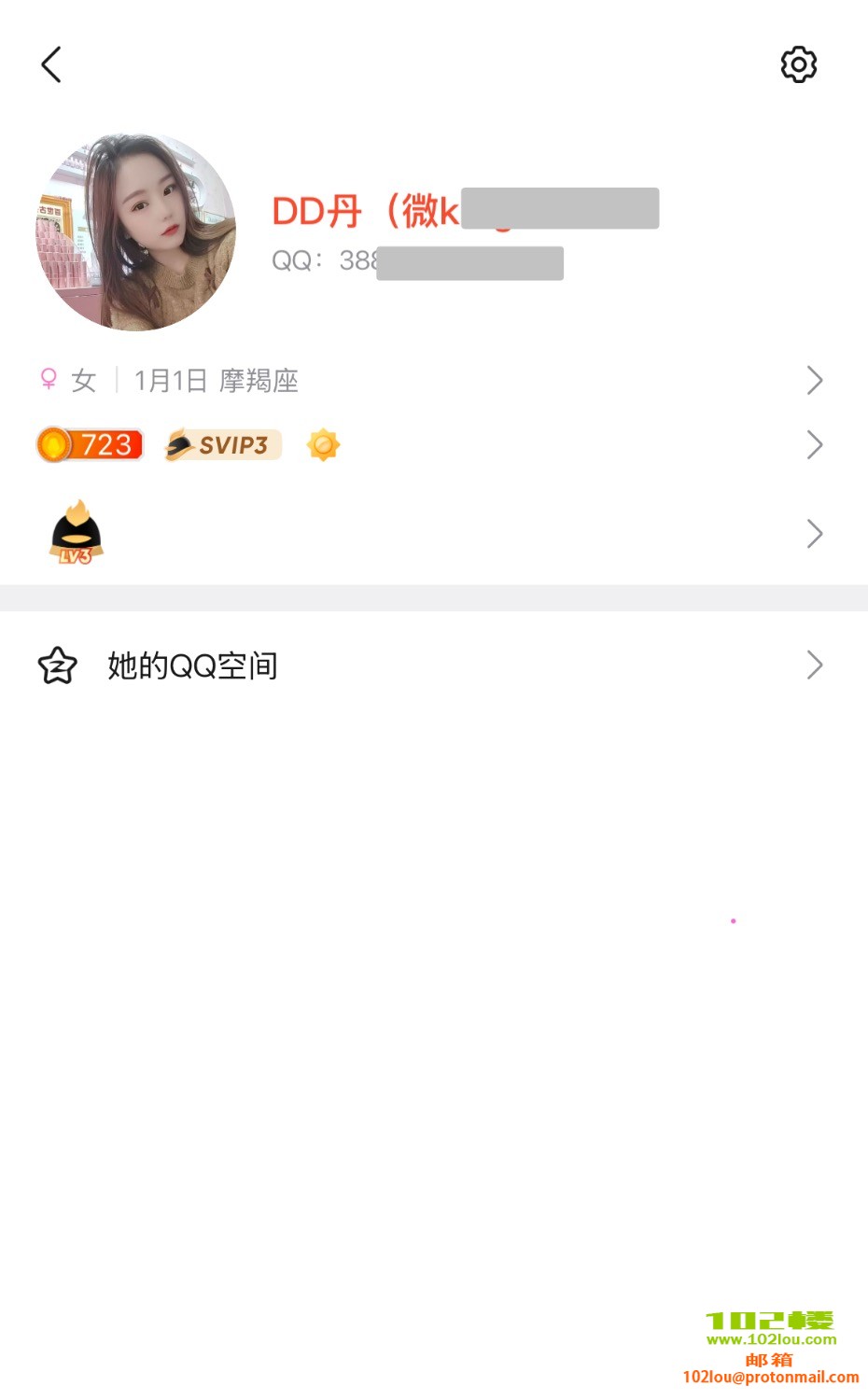Go back using the top-left arrow
This screenshot has width=868, height=1400.
[51, 64]
